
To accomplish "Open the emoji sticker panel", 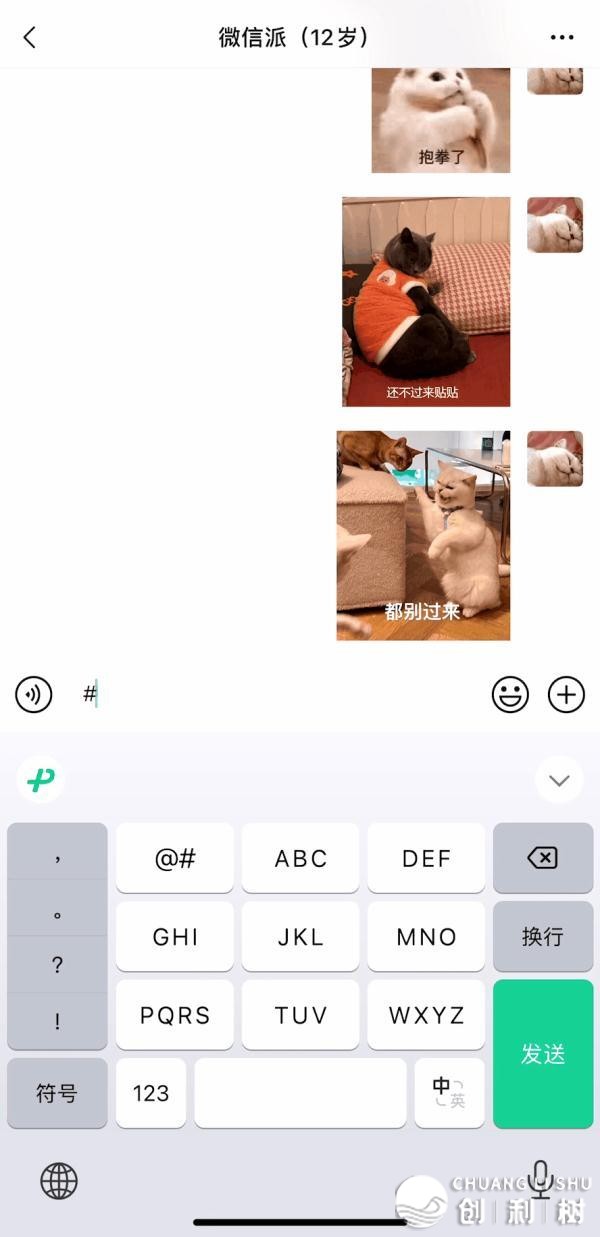I will coord(510,694).
